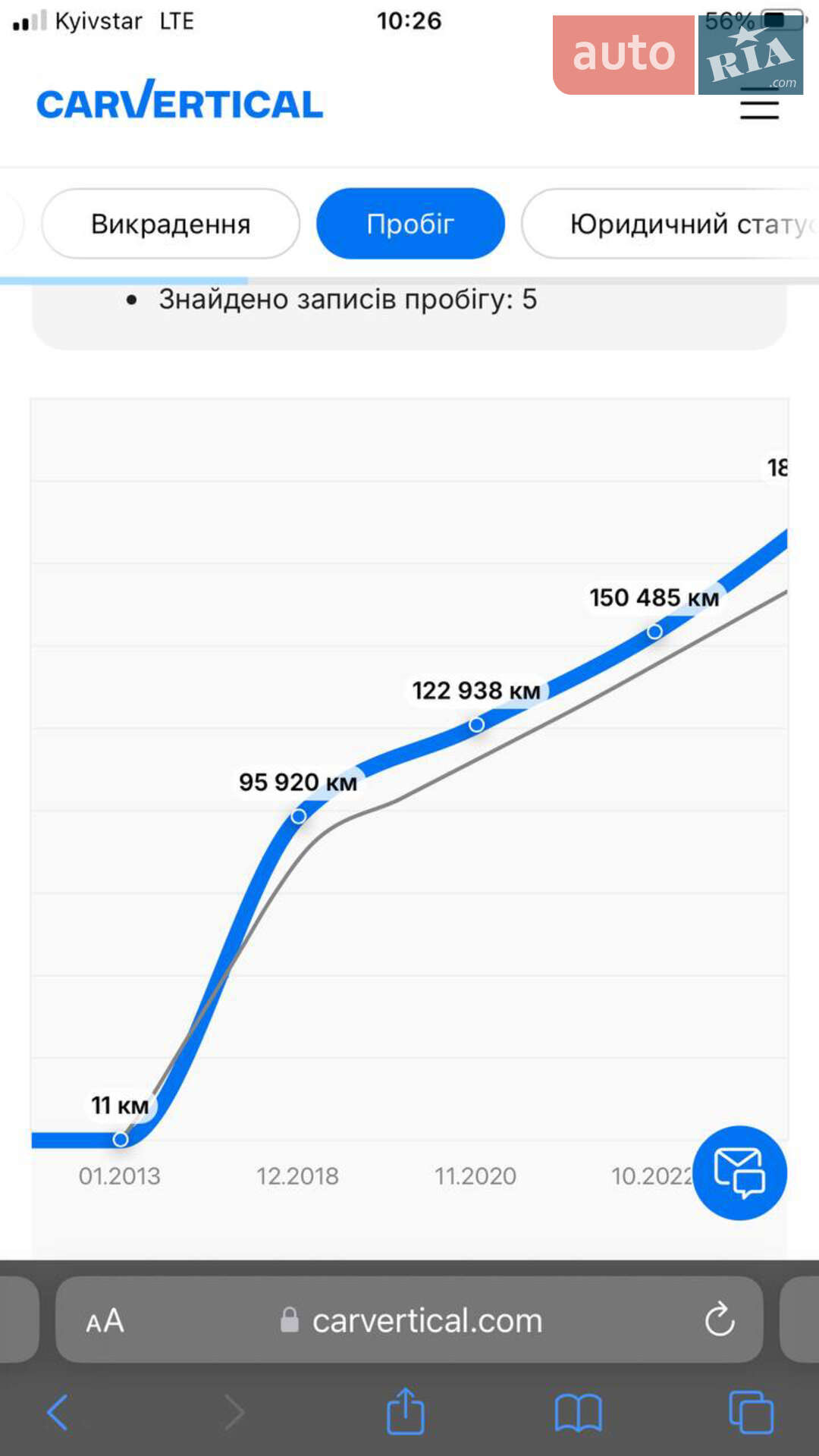Image resolution: width=819 pixels, height=1456 pixels.
Task: Reload the carvertical.com page
Action: [x=720, y=1319]
